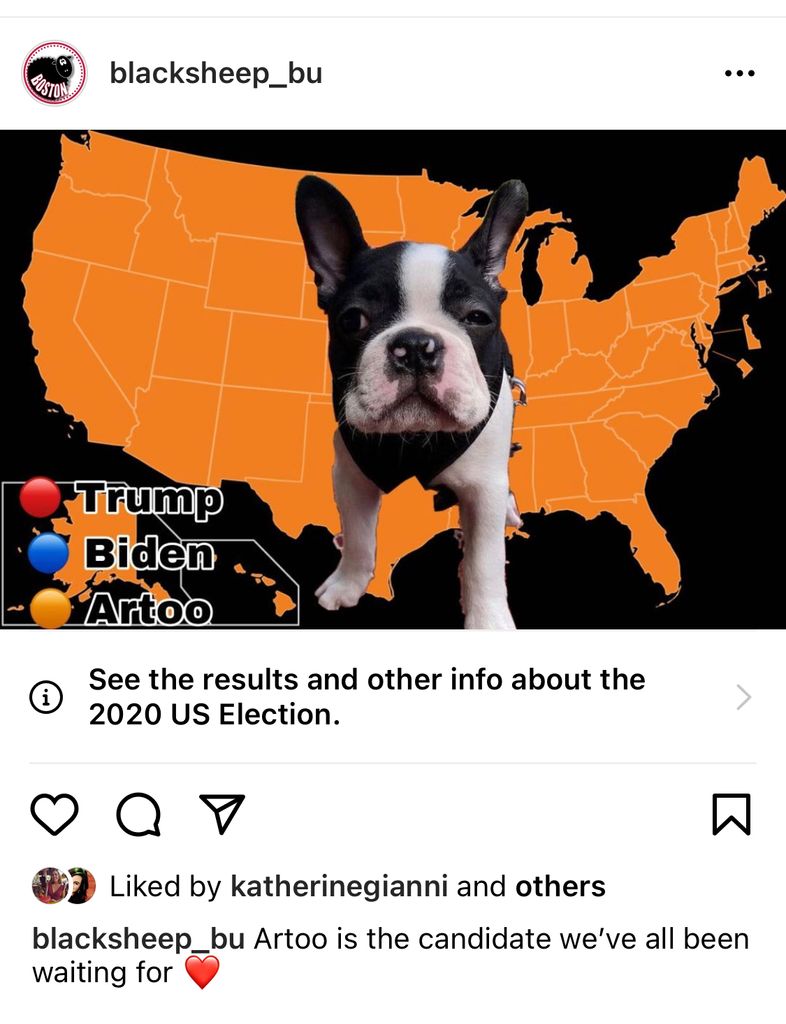Open the Artoo election map post image

tap(393, 378)
